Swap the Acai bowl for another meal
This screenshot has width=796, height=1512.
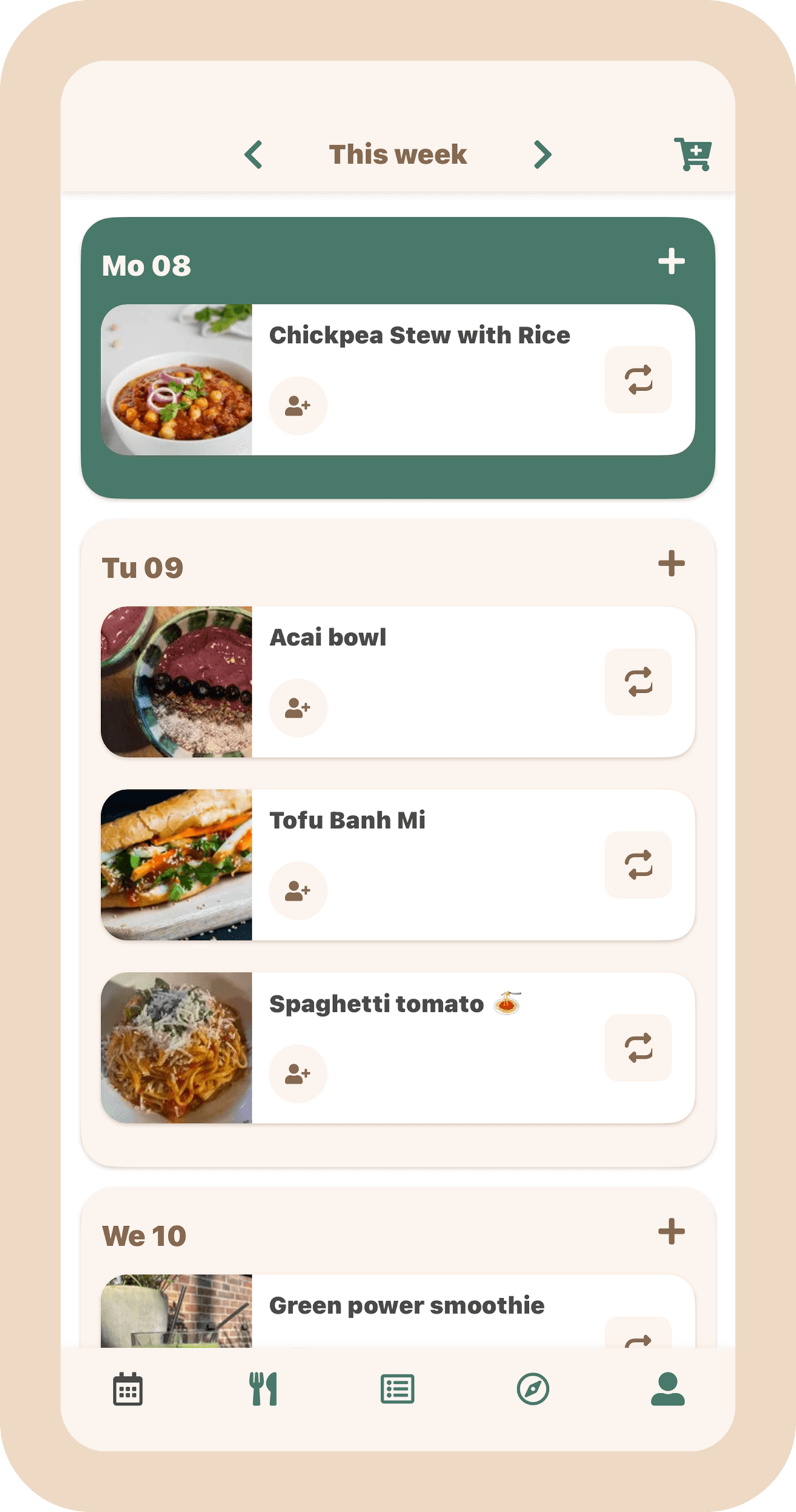point(638,681)
